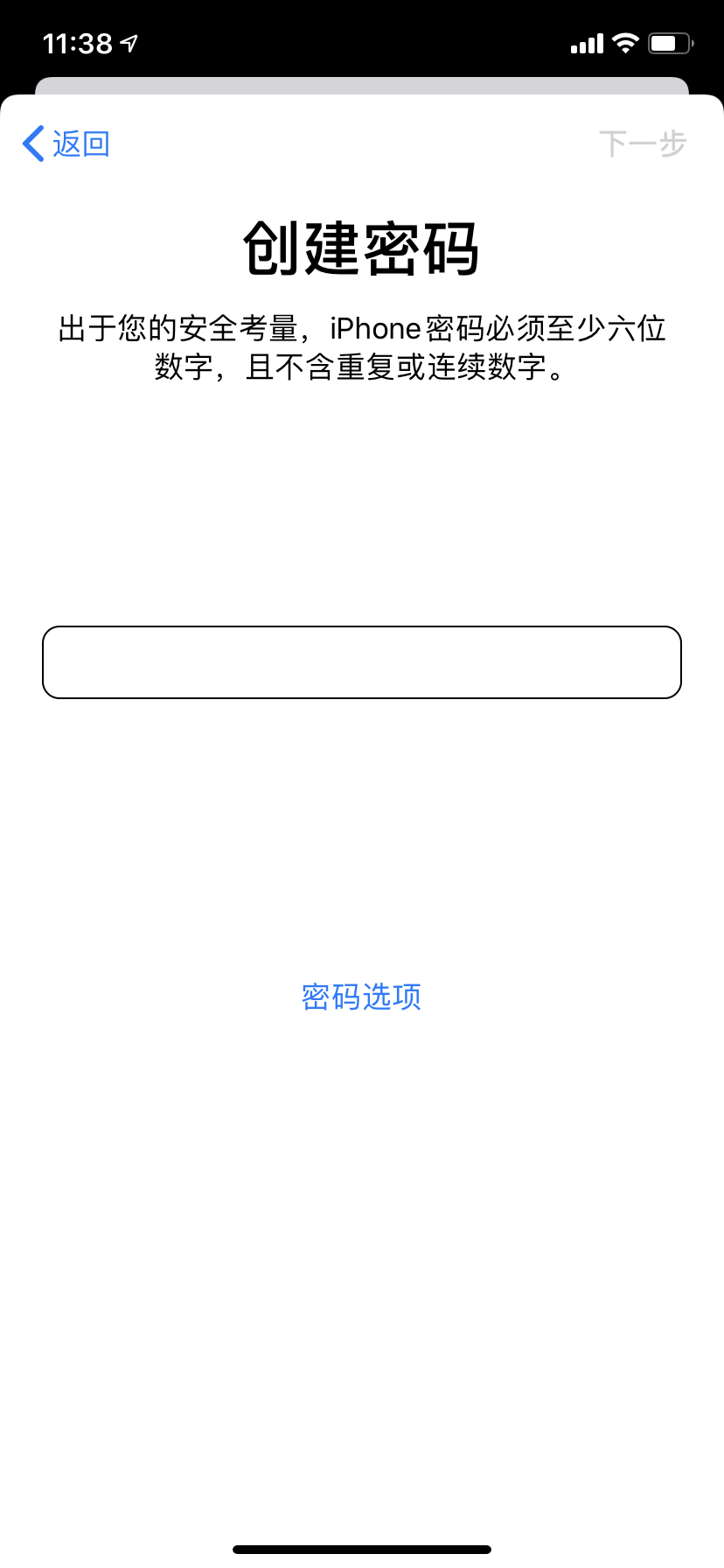The image size is (724, 1568).
Task: Open 密码选项 passcode options
Action: [x=362, y=997]
